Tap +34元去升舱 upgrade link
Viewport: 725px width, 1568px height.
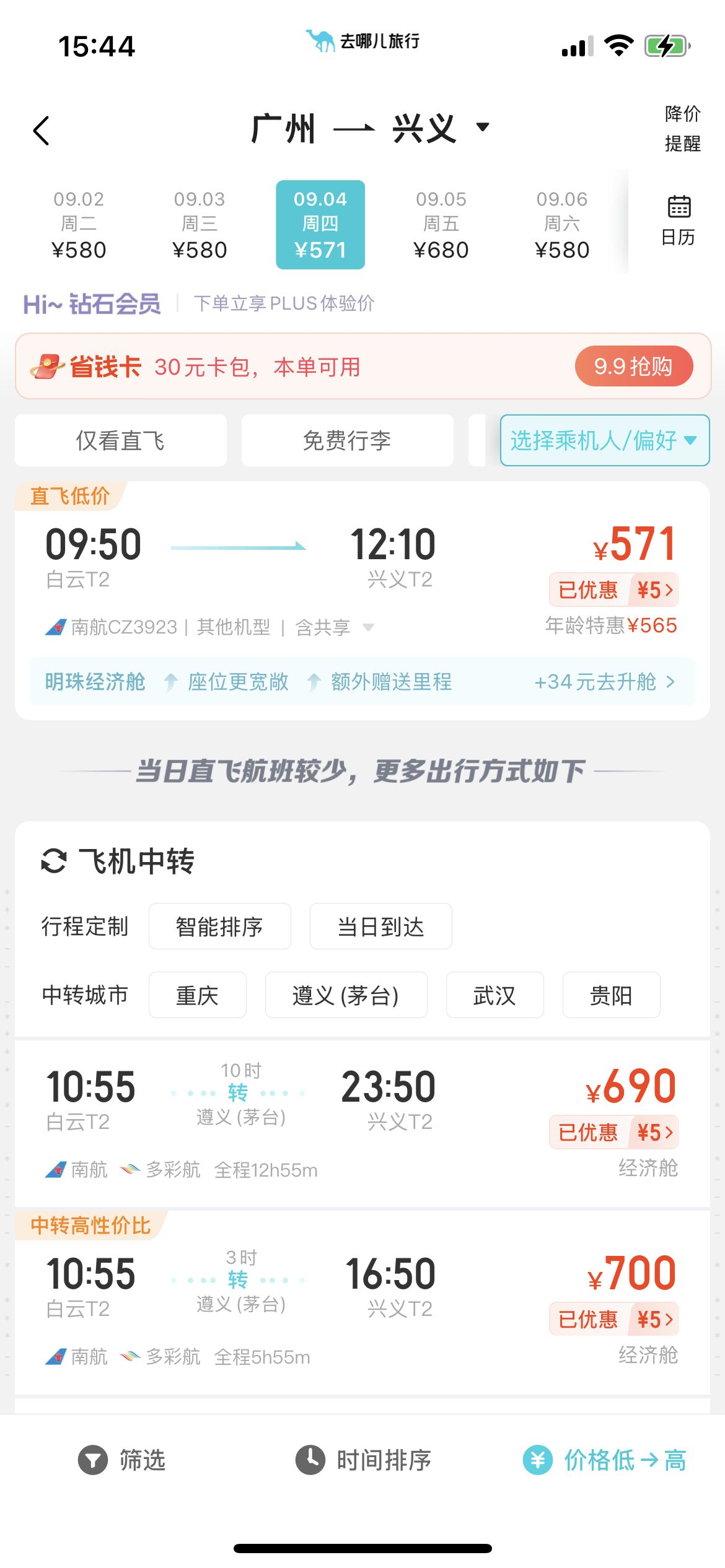(x=604, y=682)
